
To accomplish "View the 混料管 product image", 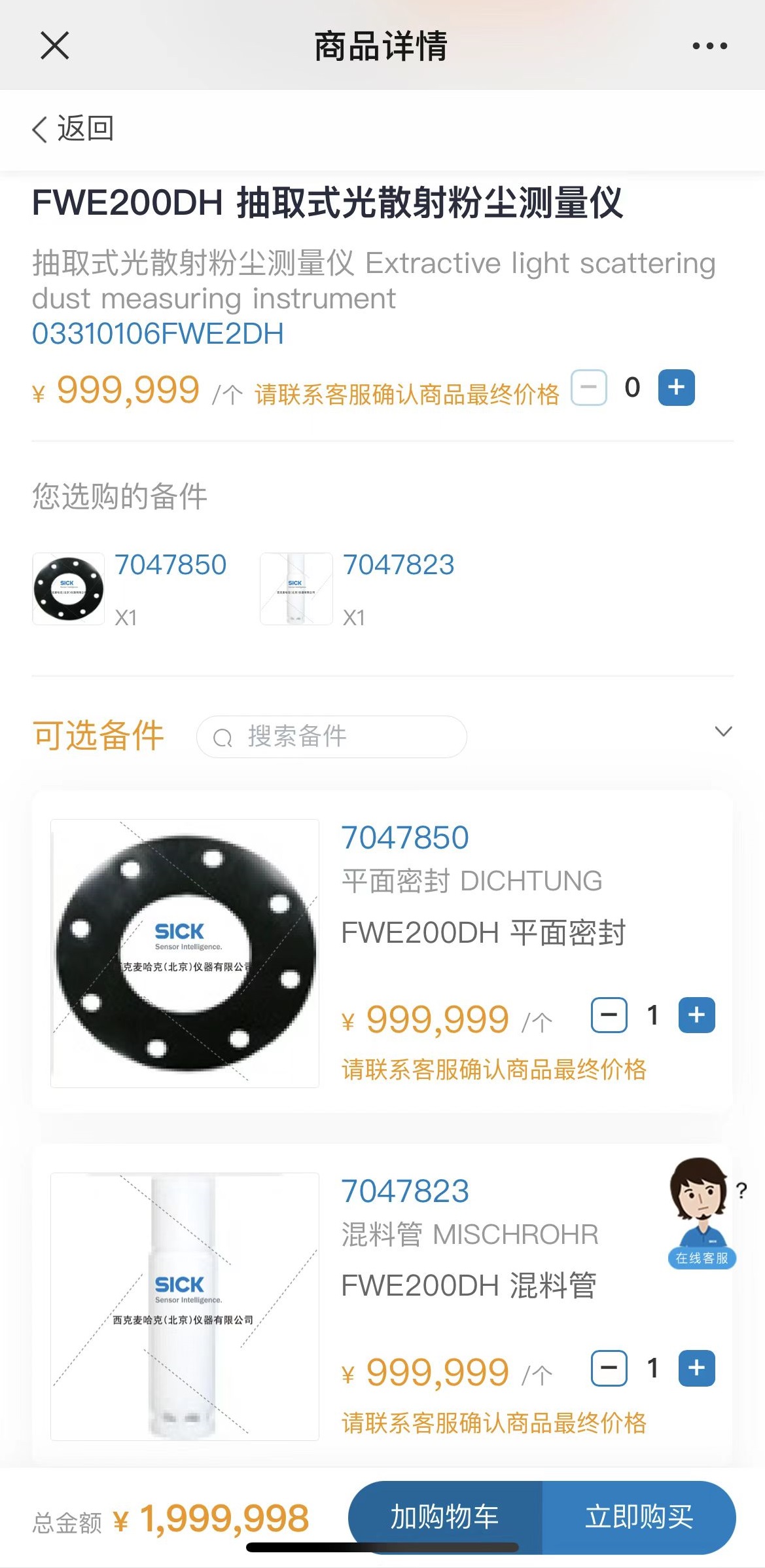I will tap(185, 1307).
